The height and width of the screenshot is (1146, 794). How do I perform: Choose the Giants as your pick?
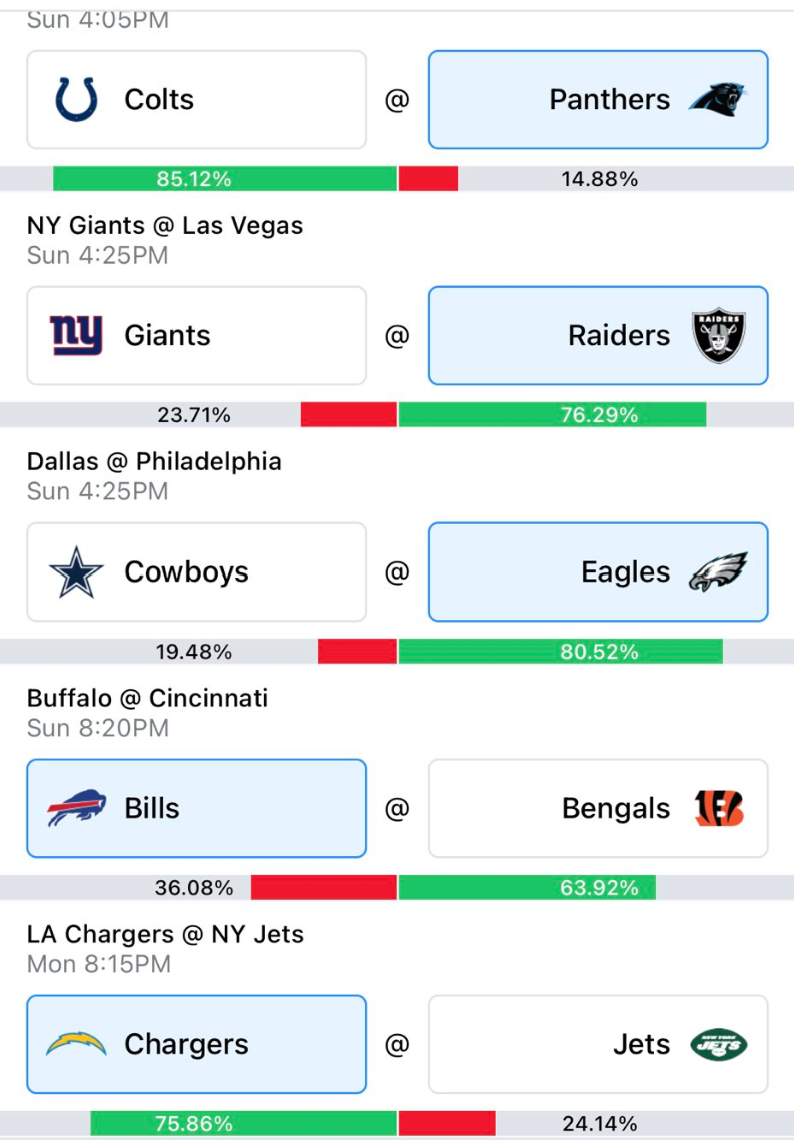[x=196, y=336]
